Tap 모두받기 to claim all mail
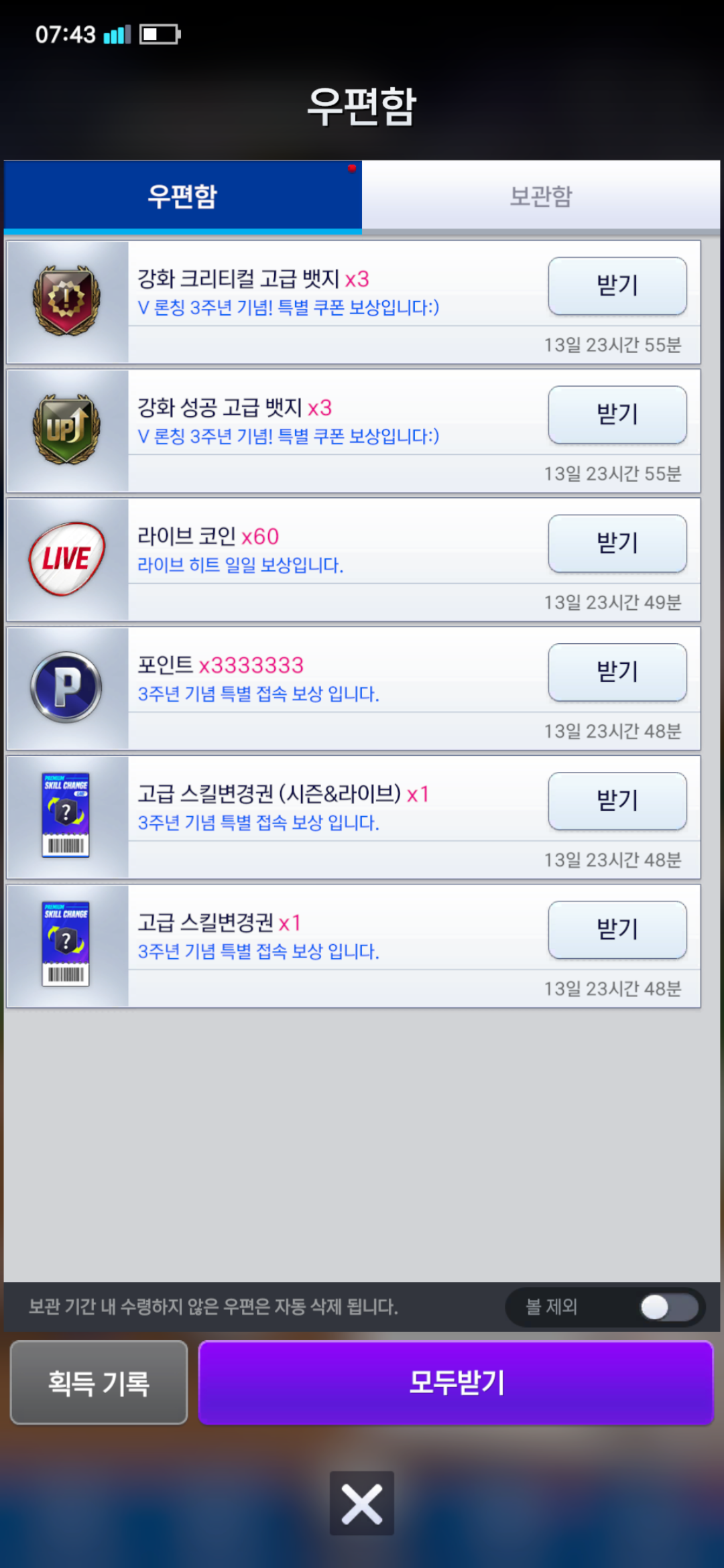 click(x=456, y=1382)
